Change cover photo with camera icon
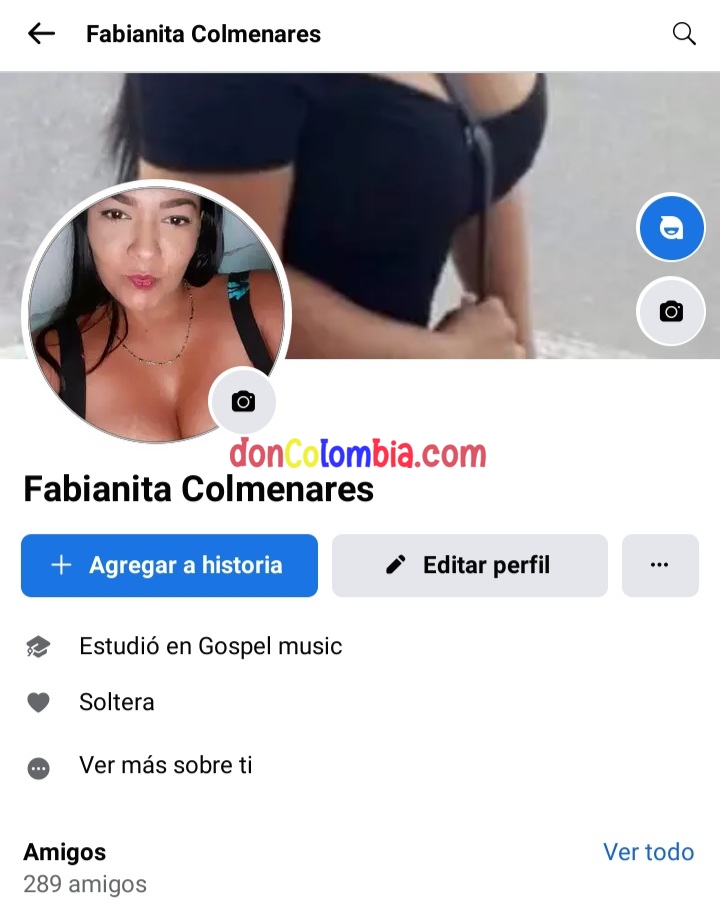Screen dimensions: 720x905 671,312
